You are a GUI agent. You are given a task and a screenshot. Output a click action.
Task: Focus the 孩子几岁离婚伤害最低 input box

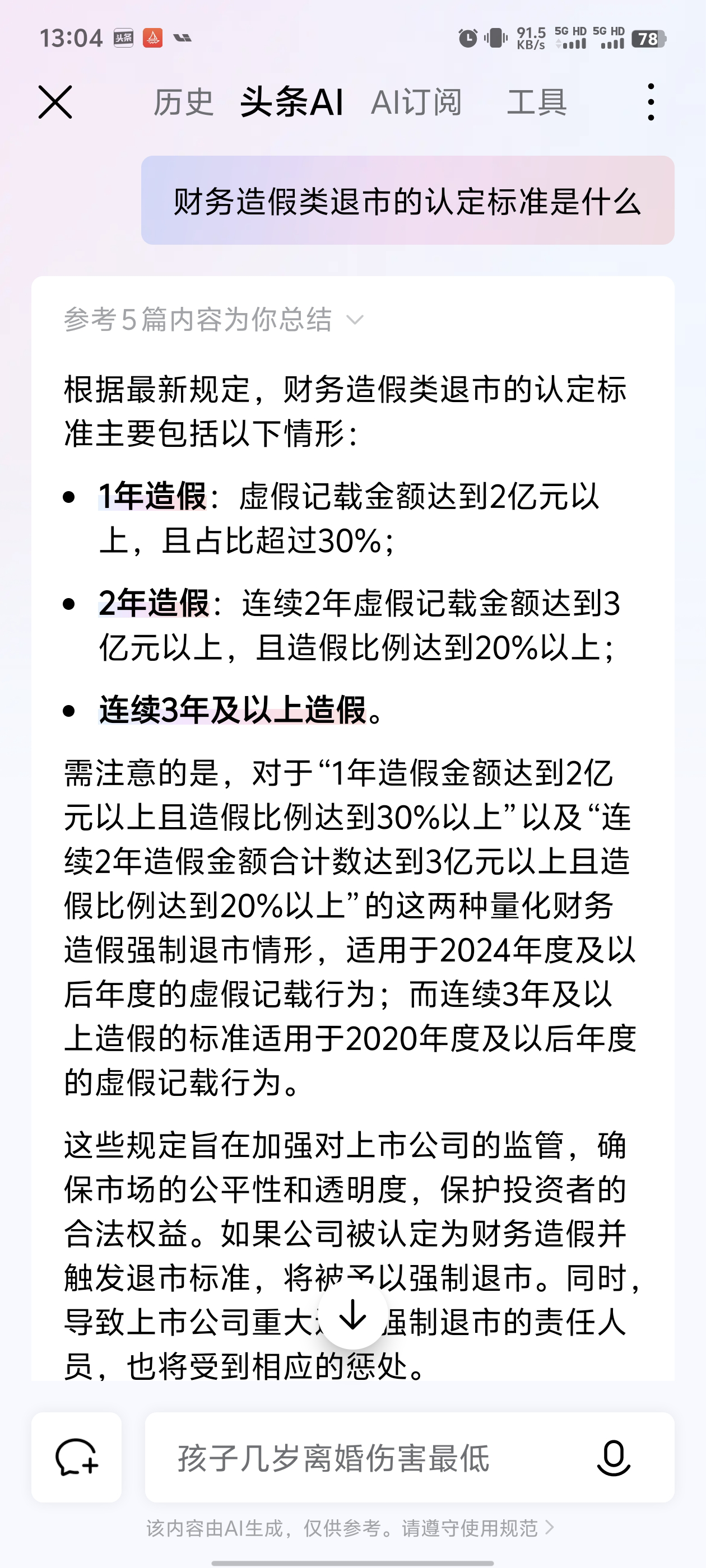[x=365, y=1458]
